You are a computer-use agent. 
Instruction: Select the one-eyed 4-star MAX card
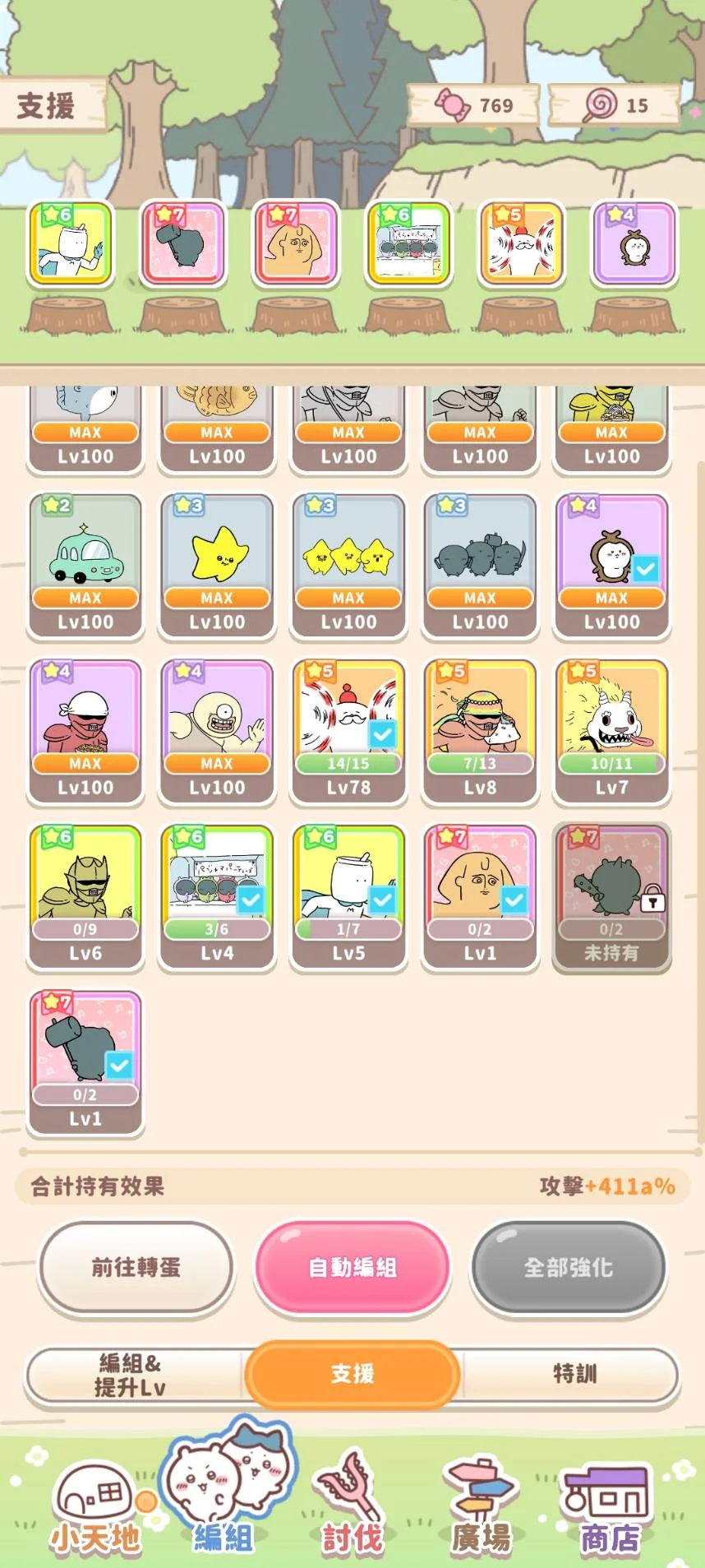tap(217, 730)
